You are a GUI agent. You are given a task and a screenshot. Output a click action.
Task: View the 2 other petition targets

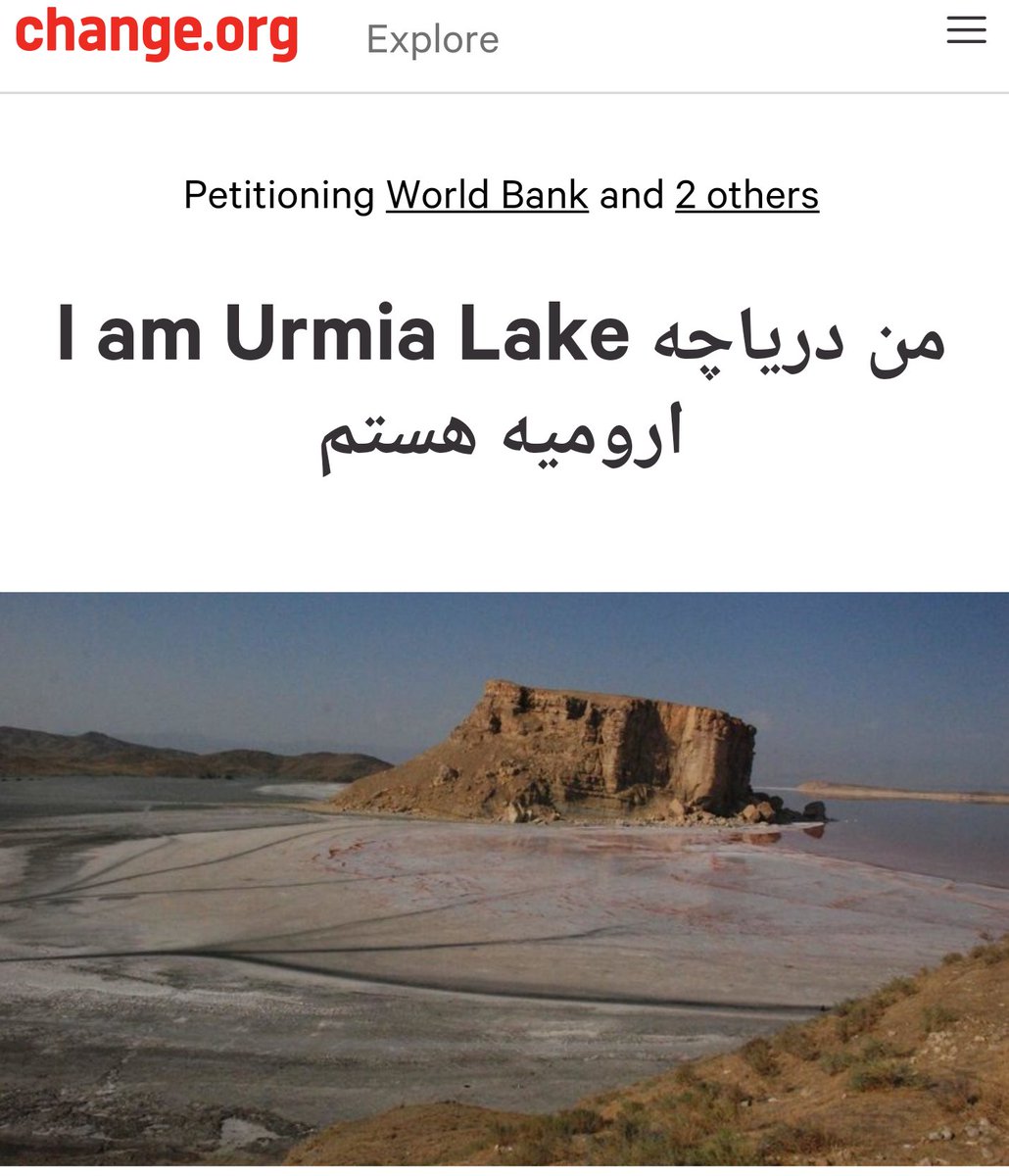[746, 195]
